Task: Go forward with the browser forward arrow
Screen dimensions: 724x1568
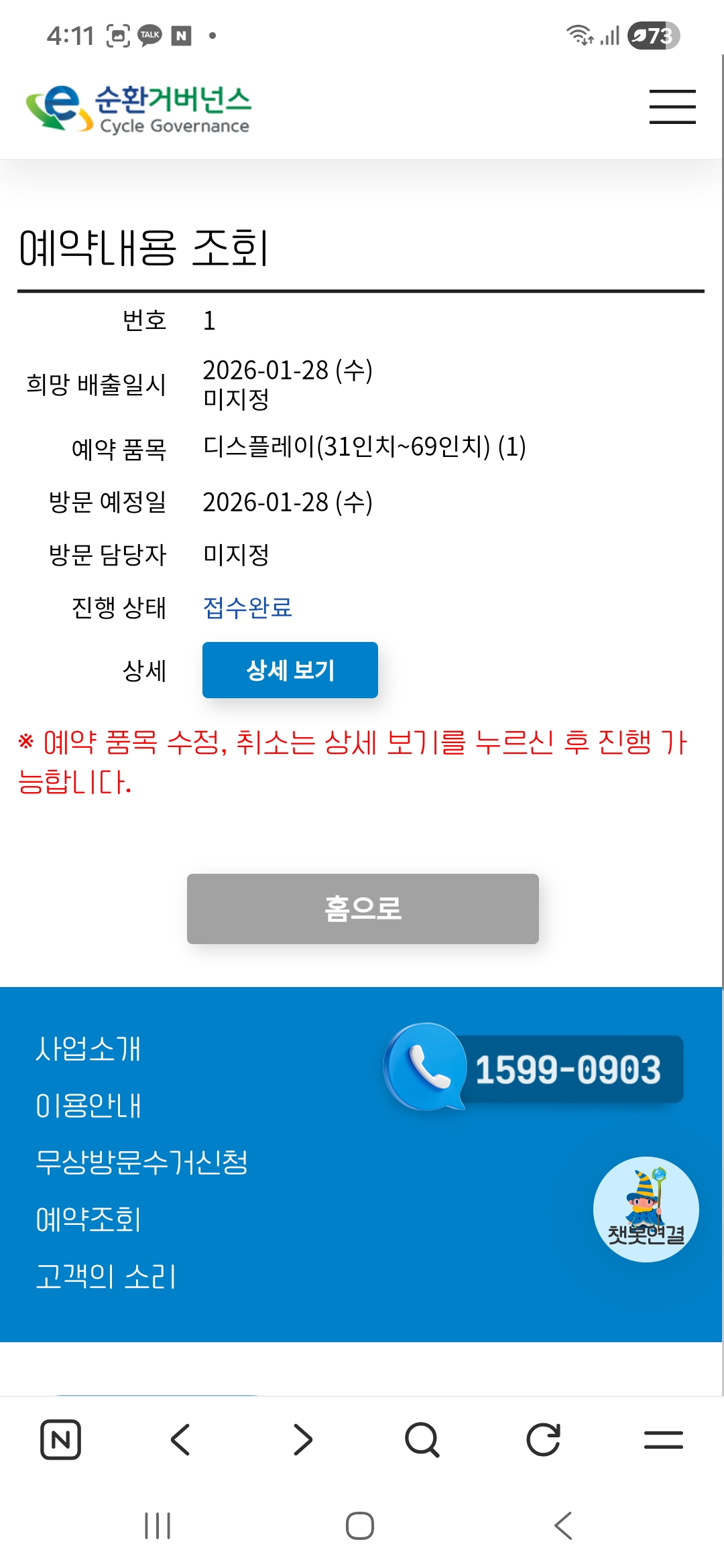Action: pos(302,1439)
